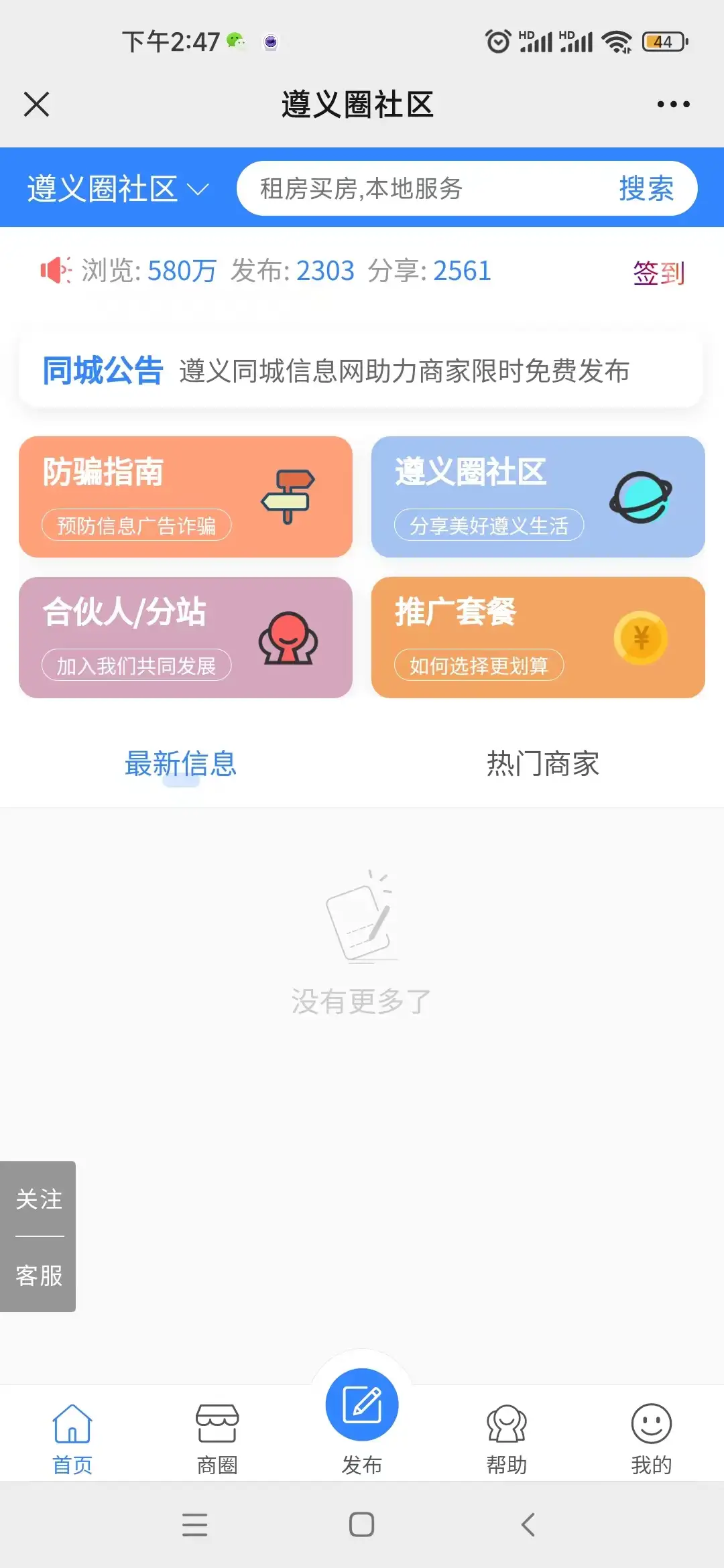This screenshot has height=1568, width=724.
Task: Tap 签到 to check in
Action: (x=658, y=273)
